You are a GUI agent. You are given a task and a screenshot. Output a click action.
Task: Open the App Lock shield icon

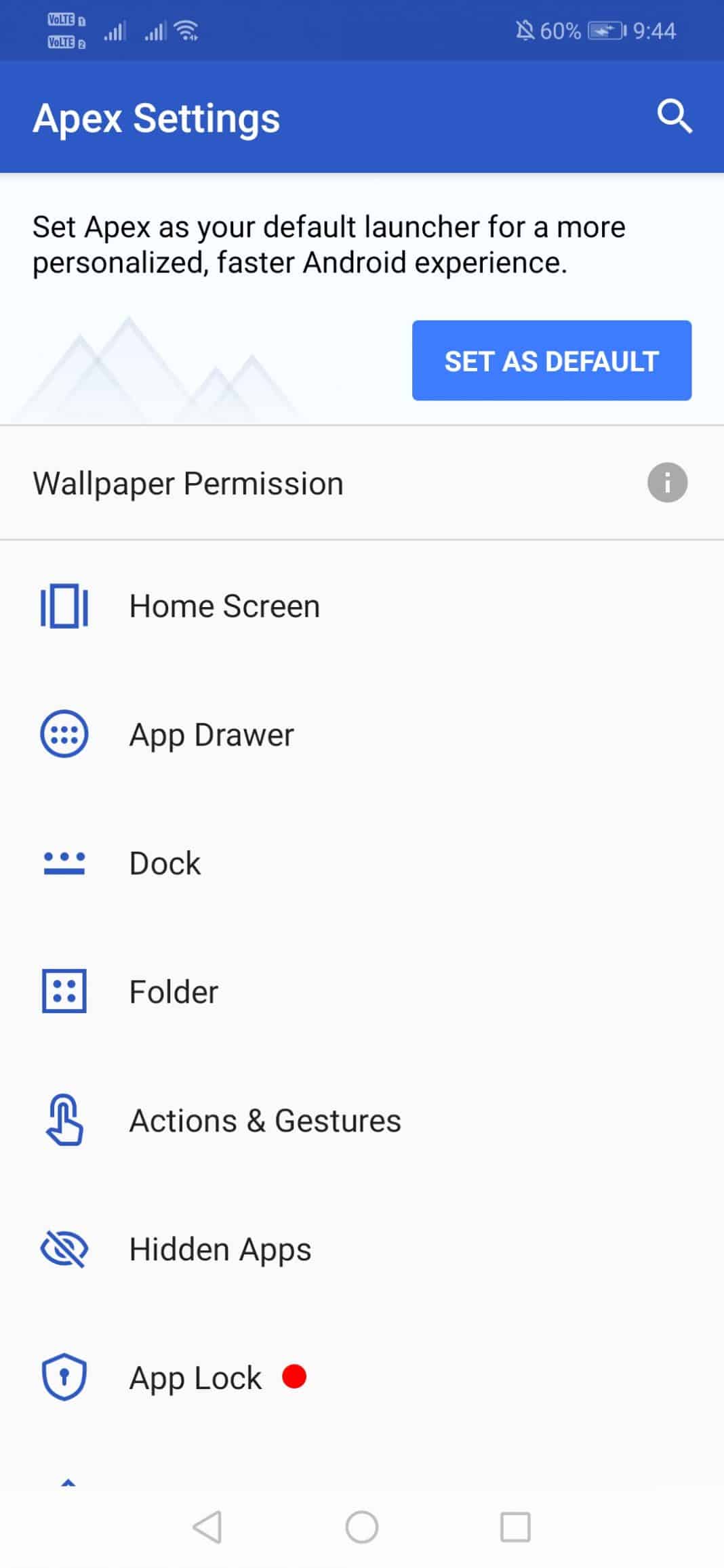pyautogui.click(x=64, y=1377)
